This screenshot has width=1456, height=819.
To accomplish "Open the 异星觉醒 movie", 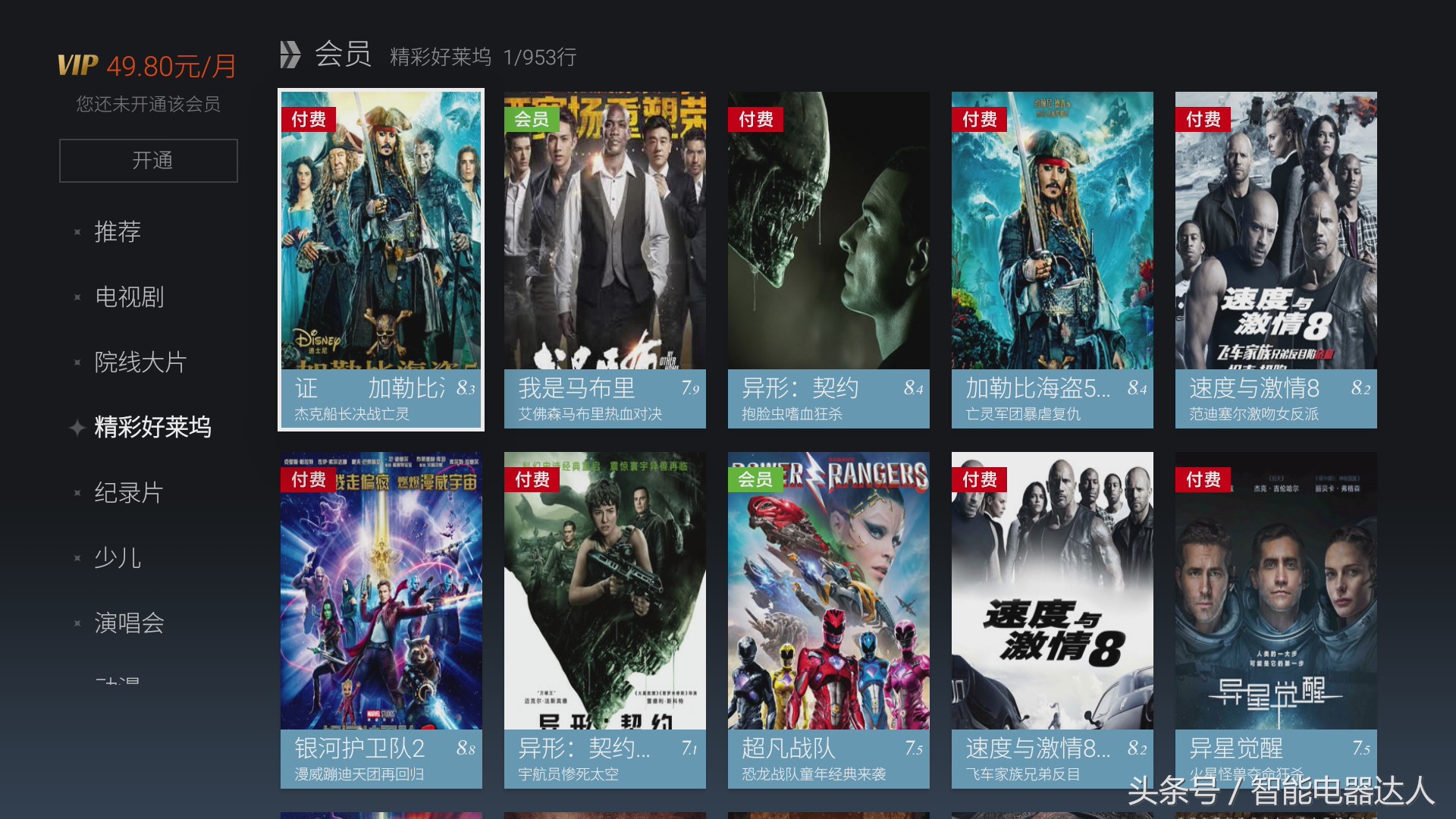I will pyautogui.click(x=1276, y=620).
